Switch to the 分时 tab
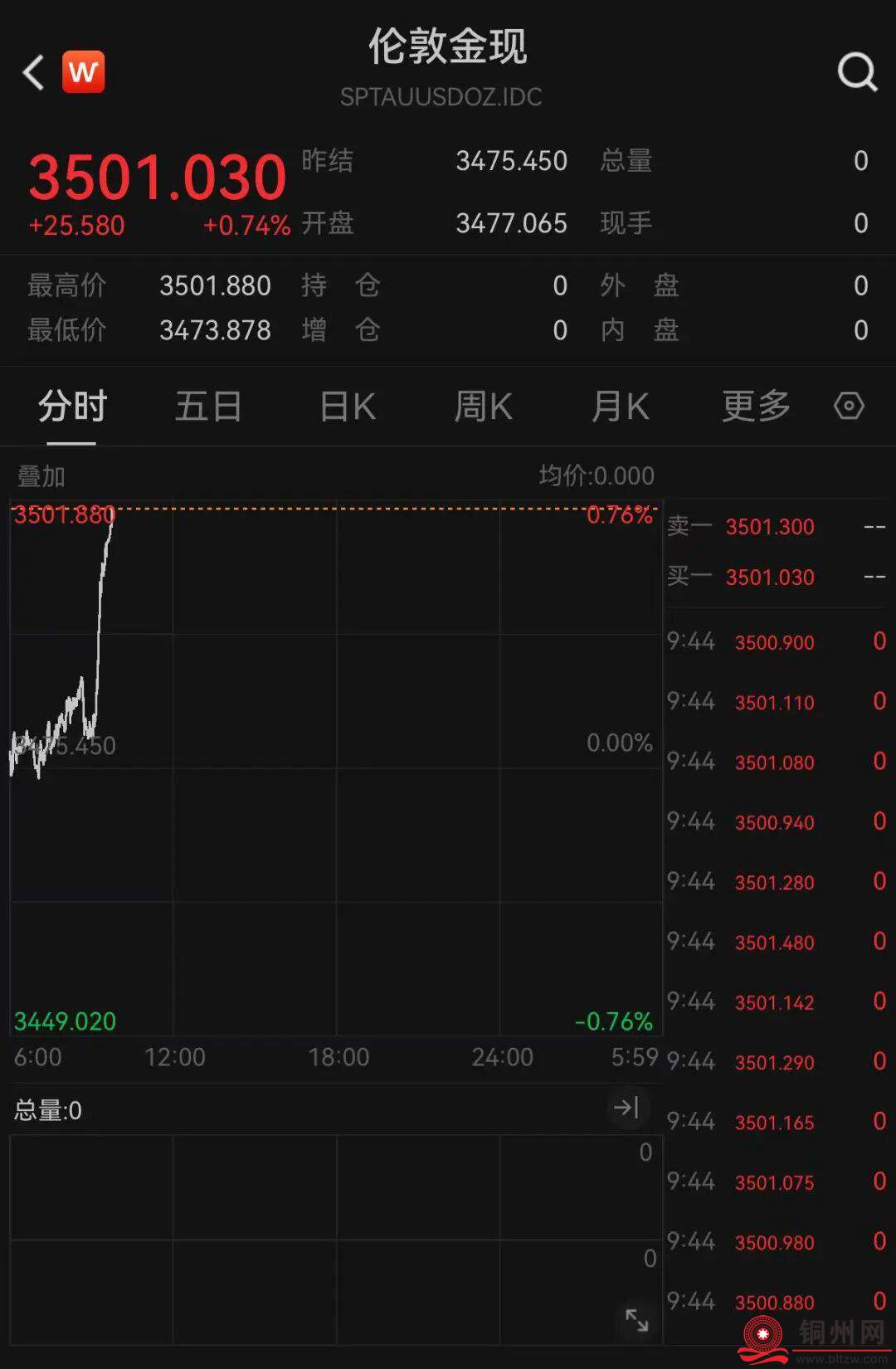The image size is (896, 1369). [72, 407]
